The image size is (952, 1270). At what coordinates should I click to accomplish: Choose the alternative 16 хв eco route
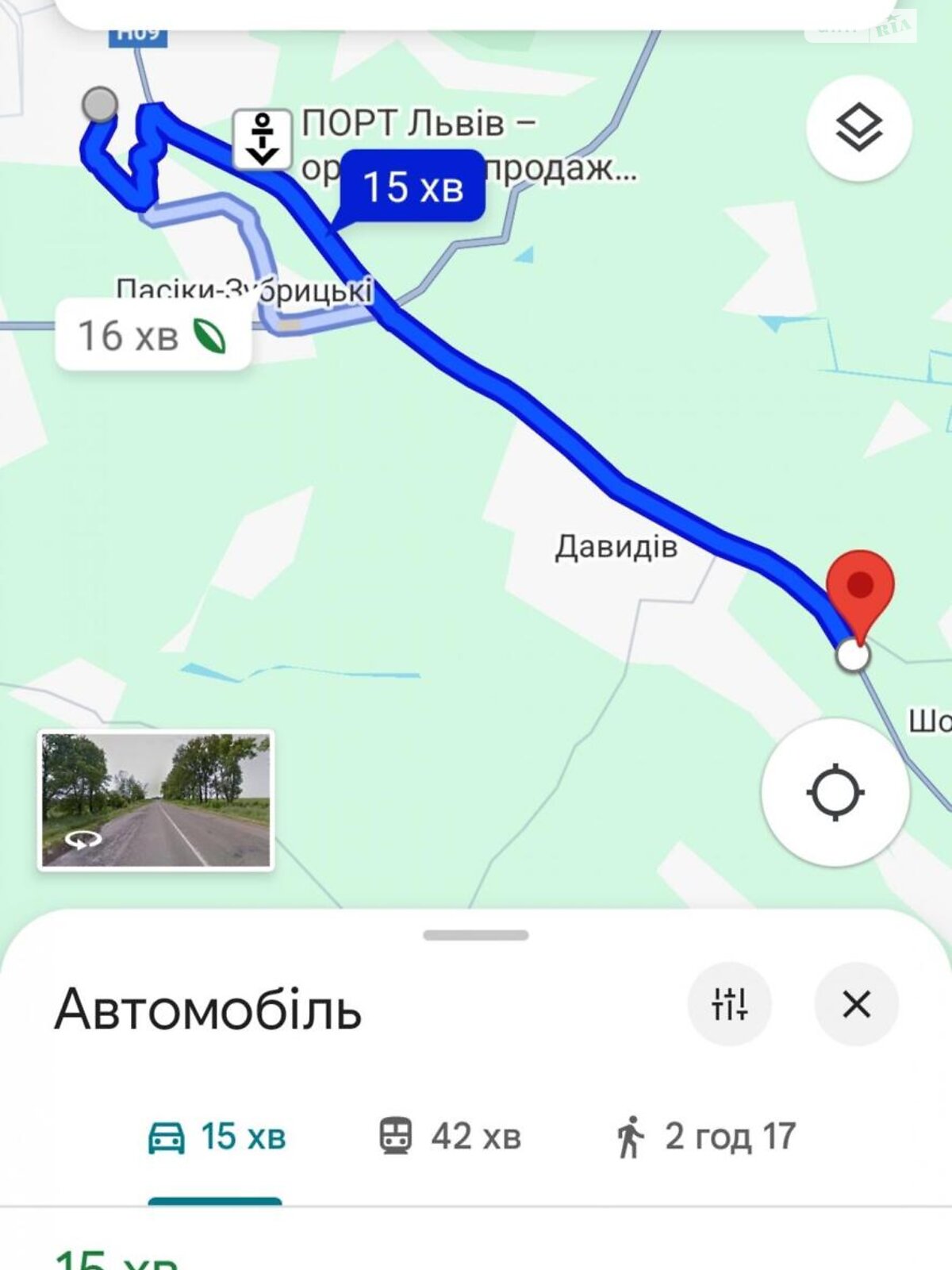point(152,336)
